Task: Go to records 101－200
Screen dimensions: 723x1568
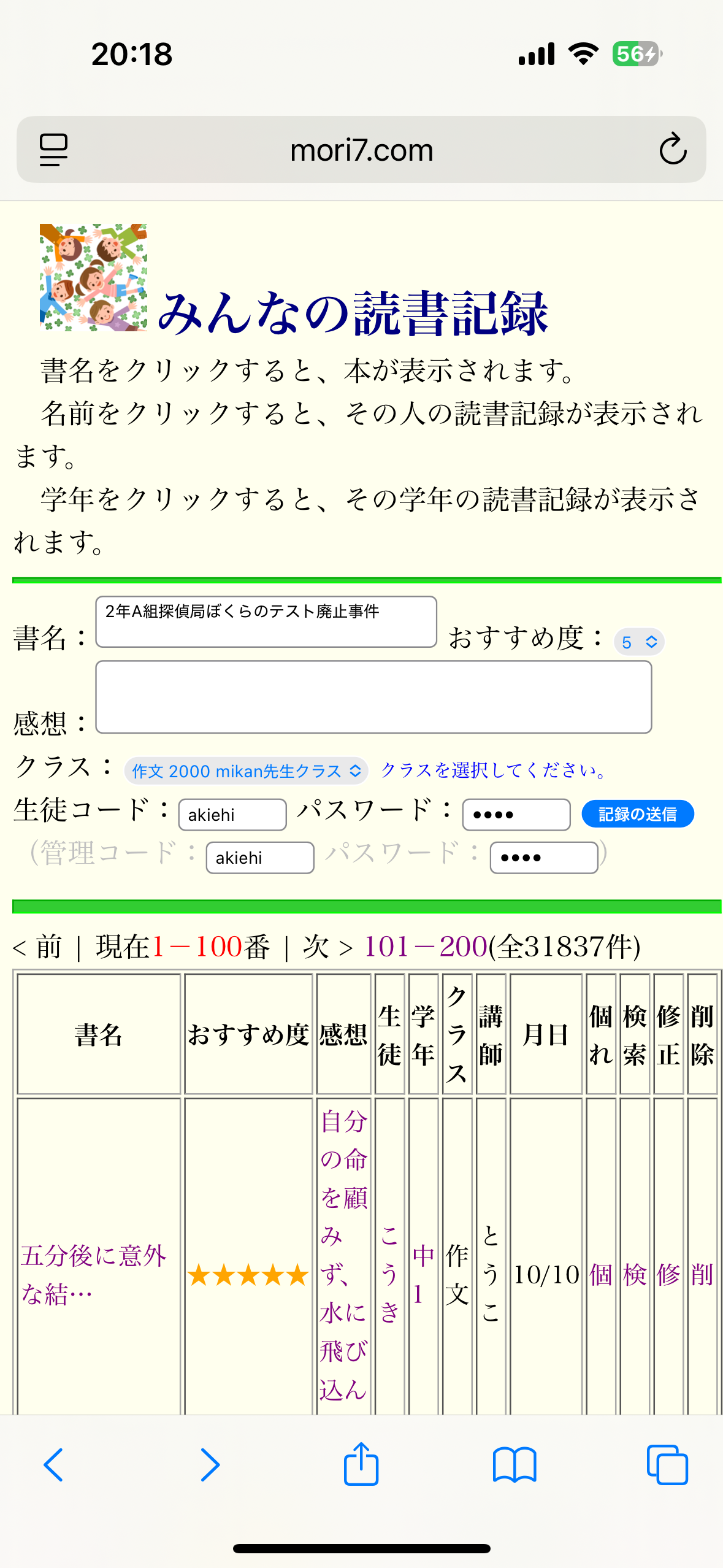Action: coord(425,947)
